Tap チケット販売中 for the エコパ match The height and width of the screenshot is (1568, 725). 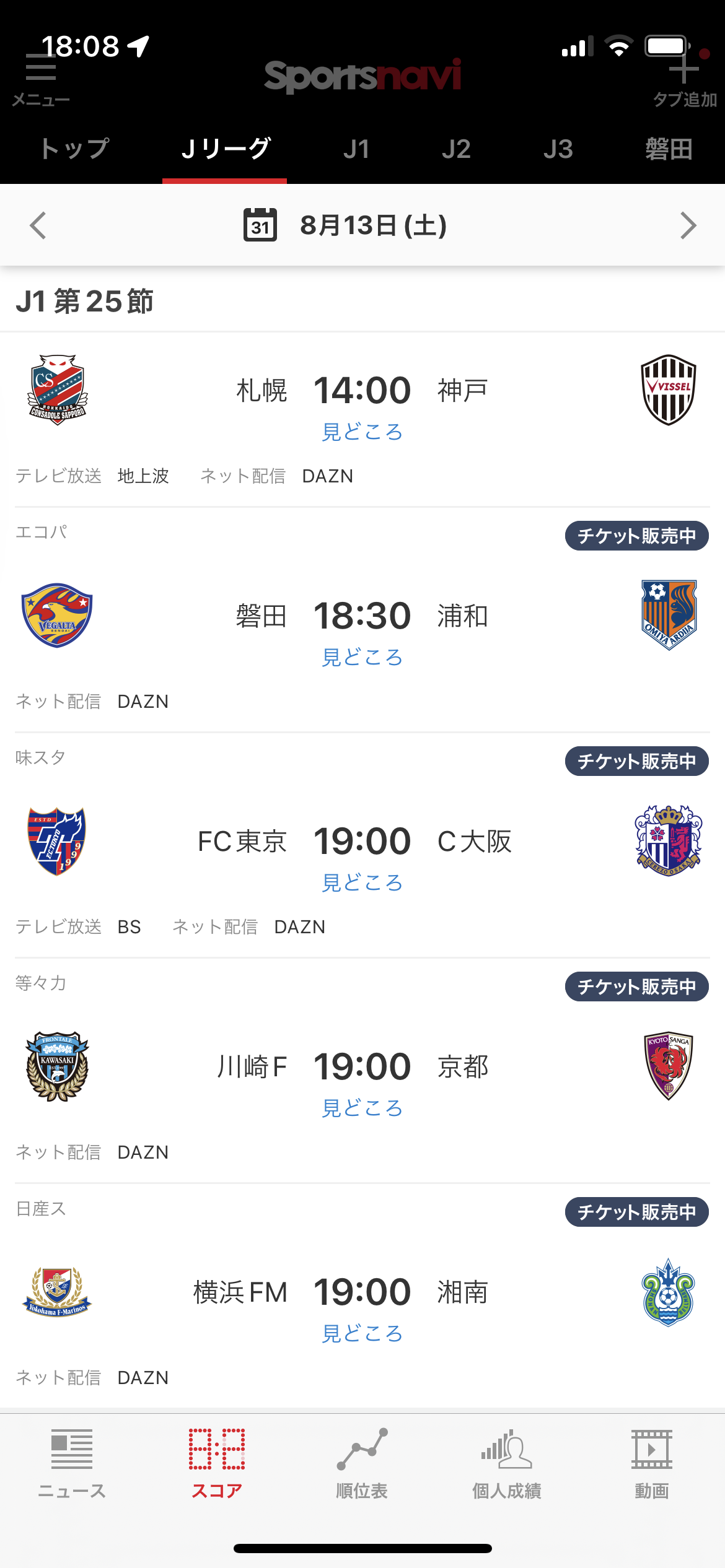[636, 536]
